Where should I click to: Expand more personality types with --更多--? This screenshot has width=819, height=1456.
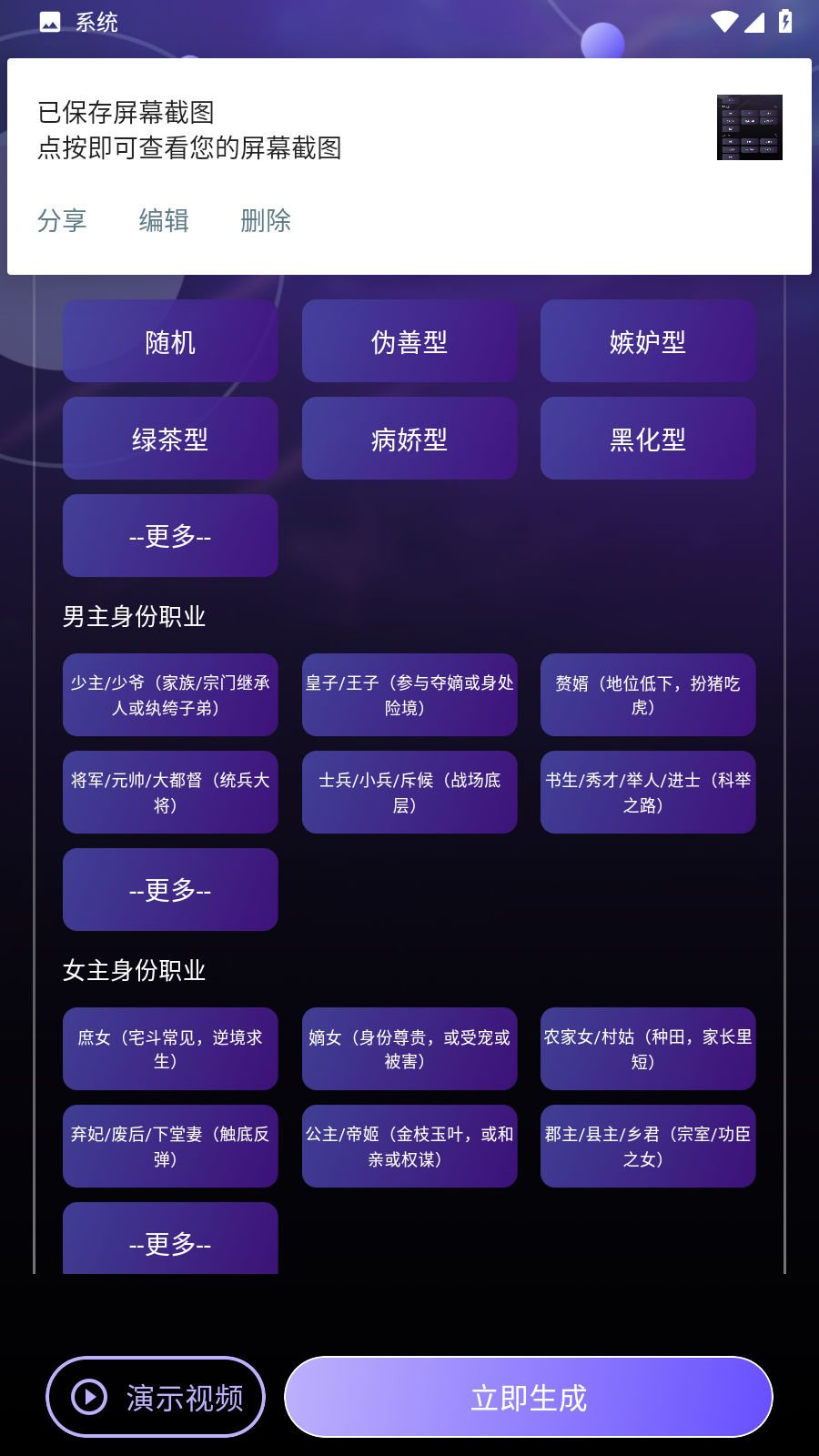169,536
